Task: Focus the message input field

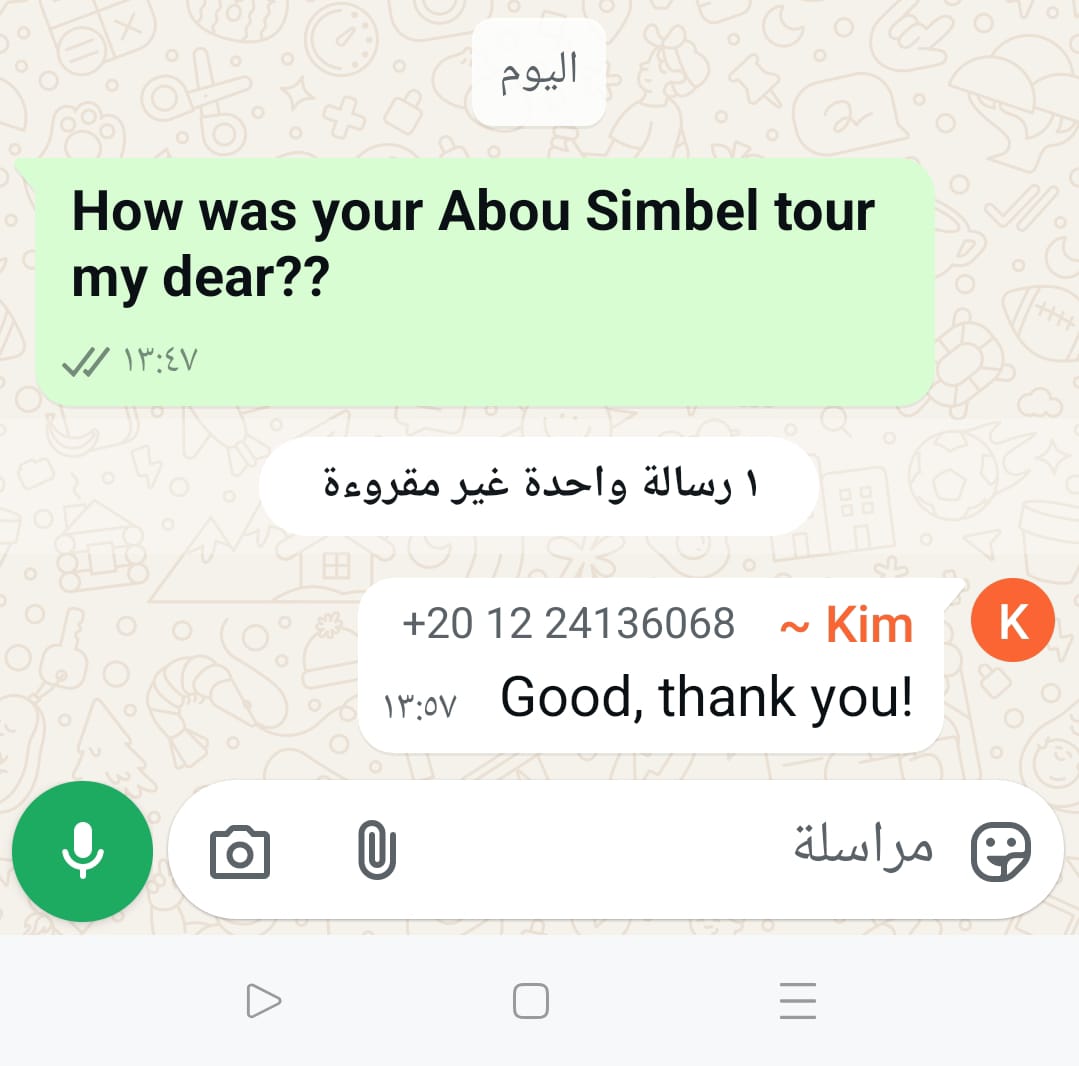Action: click(680, 850)
